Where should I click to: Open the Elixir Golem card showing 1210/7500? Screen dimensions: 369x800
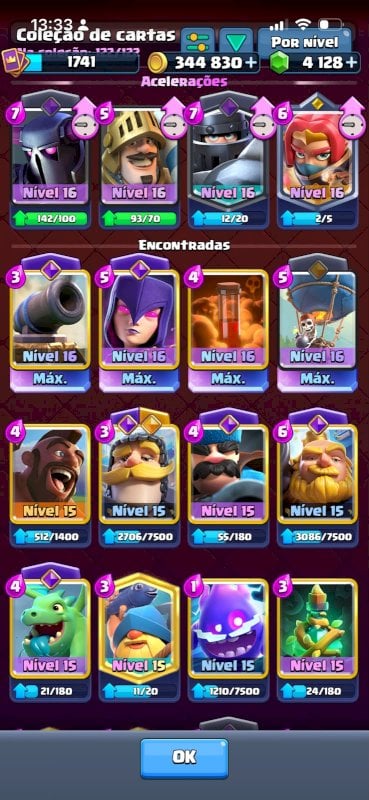coord(228,638)
